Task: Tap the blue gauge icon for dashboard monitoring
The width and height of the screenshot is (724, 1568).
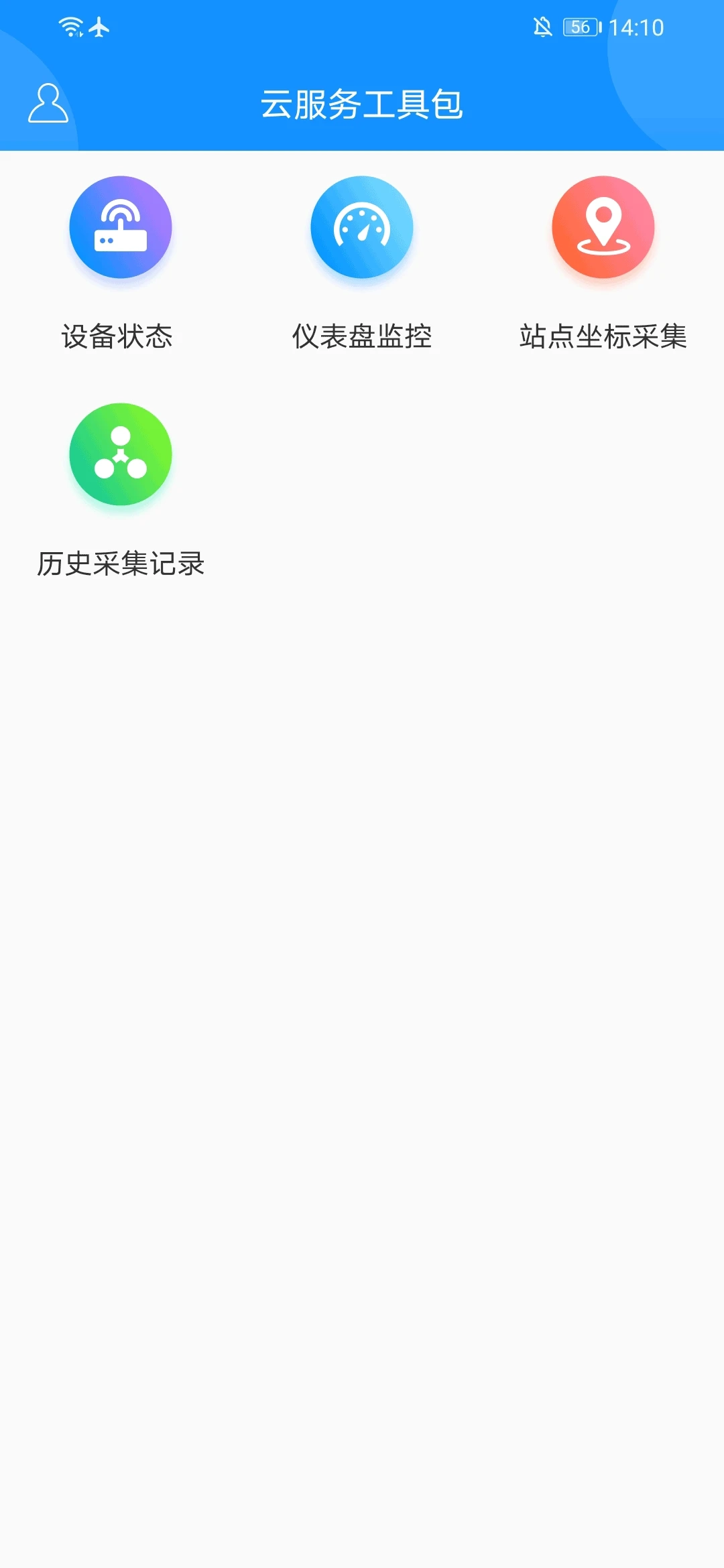Action: pyautogui.click(x=362, y=226)
